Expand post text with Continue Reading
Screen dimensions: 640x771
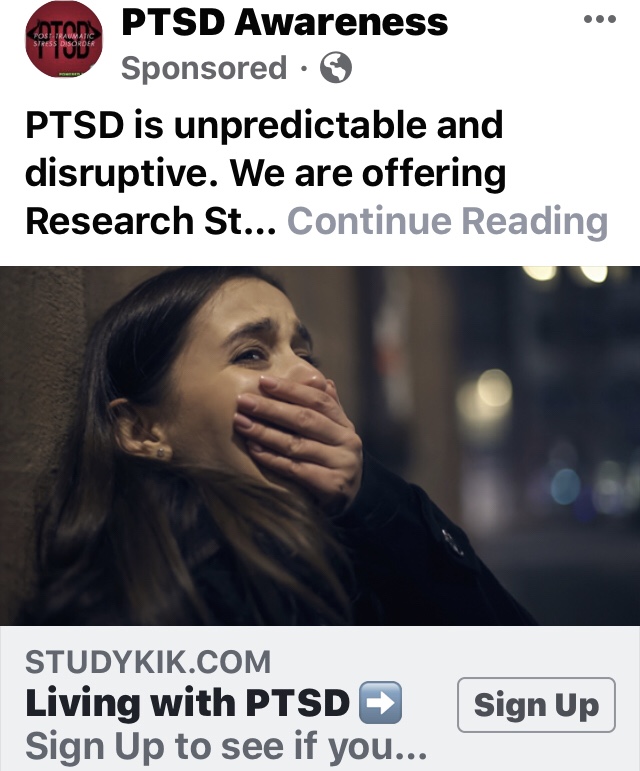[447, 220]
